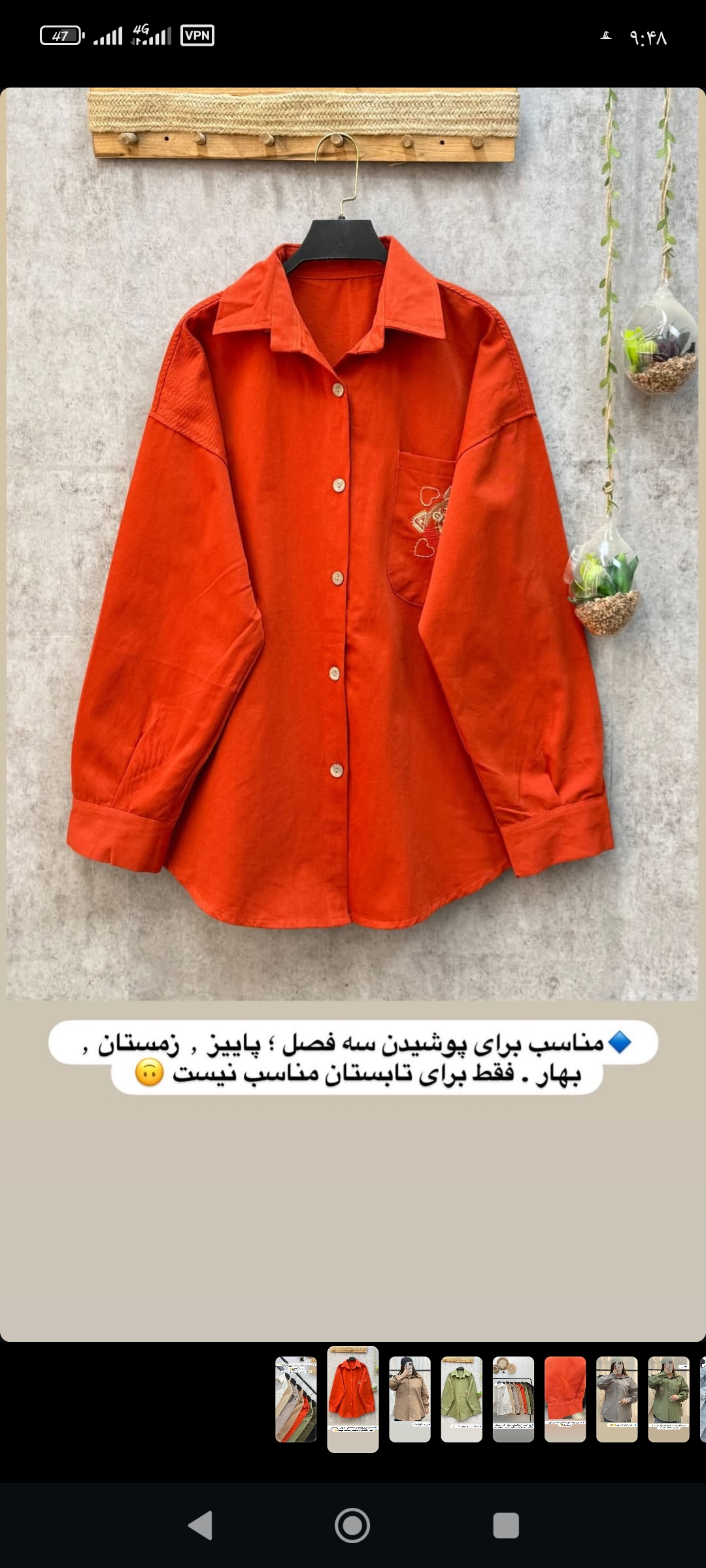
Task: Select the beige shirt mirror-selfie thumbnail
Action: point(409,1399)
